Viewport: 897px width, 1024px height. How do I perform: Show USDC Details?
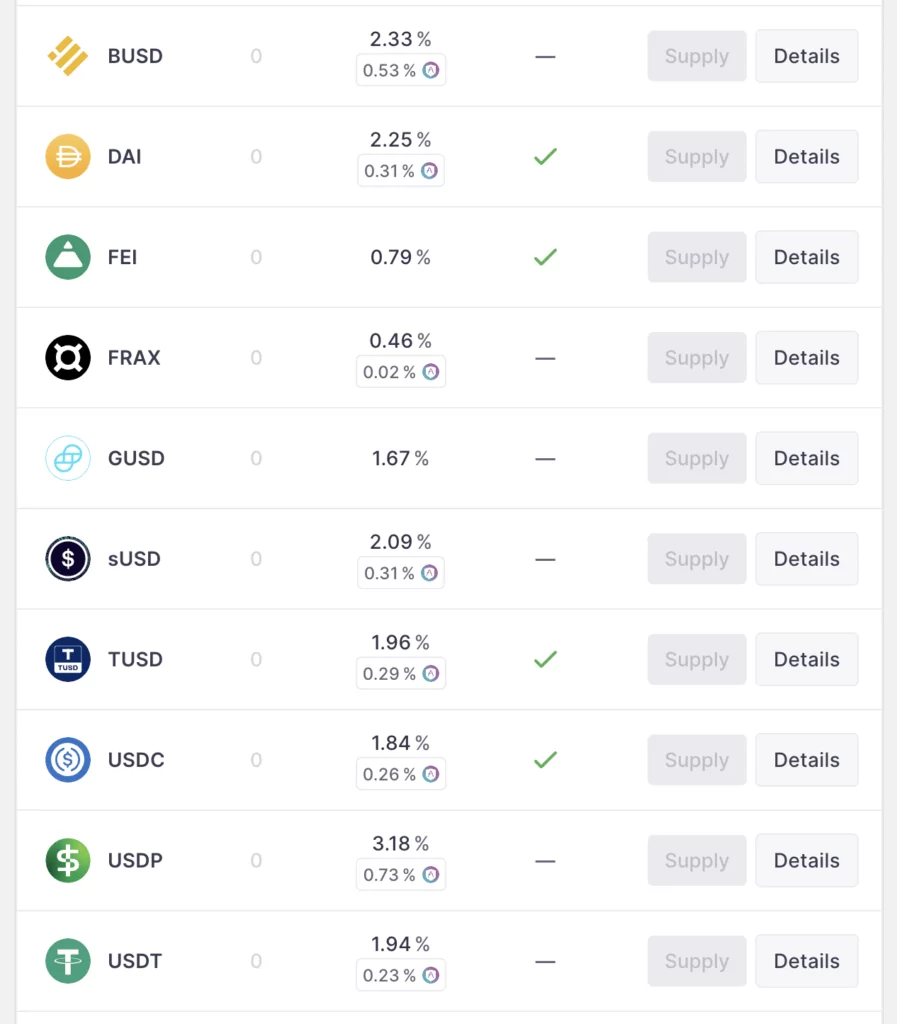click(x=806, y=760)
